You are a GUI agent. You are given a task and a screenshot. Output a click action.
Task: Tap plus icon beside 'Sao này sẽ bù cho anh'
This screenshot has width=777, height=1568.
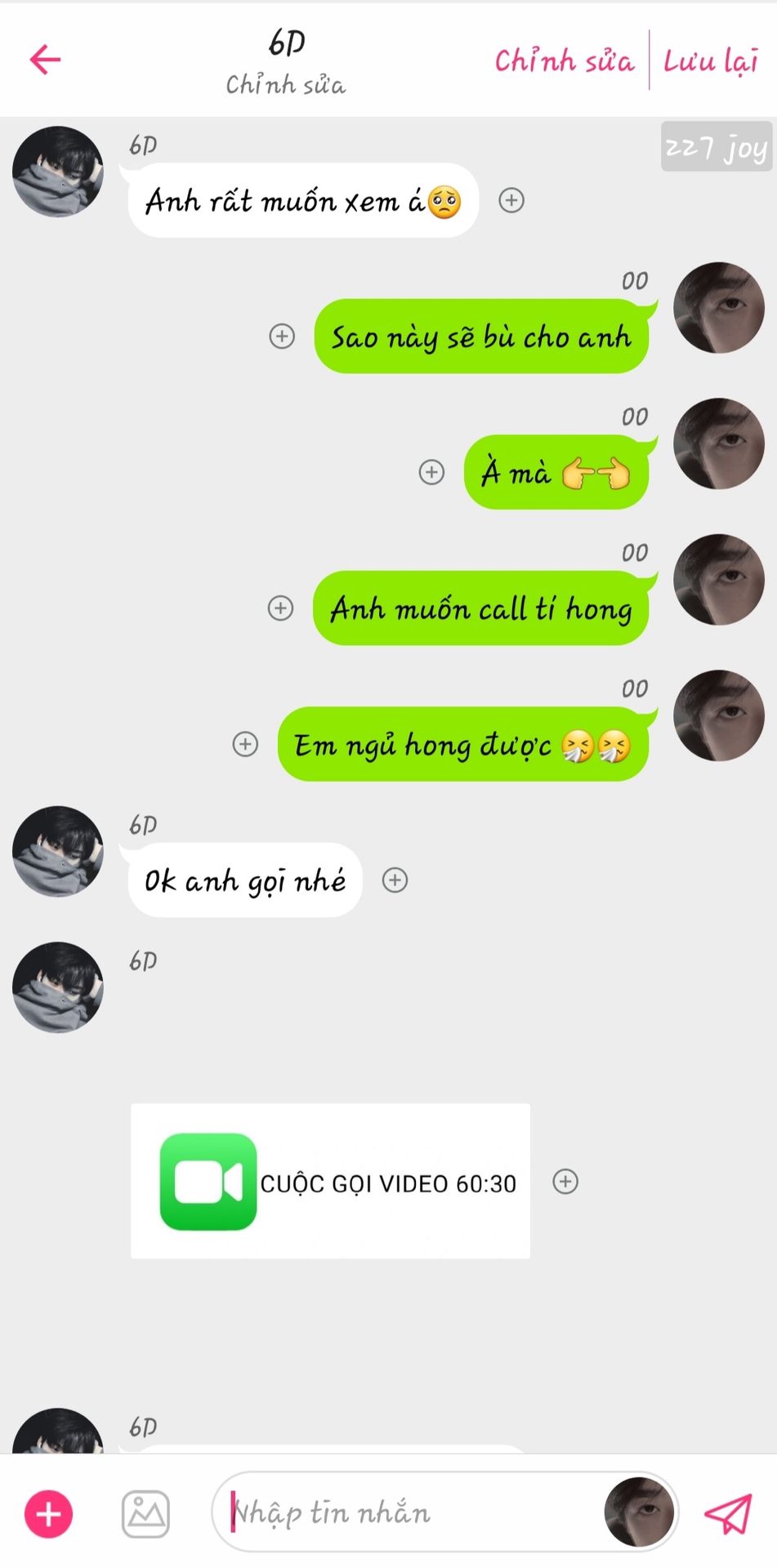click(282, 336)
